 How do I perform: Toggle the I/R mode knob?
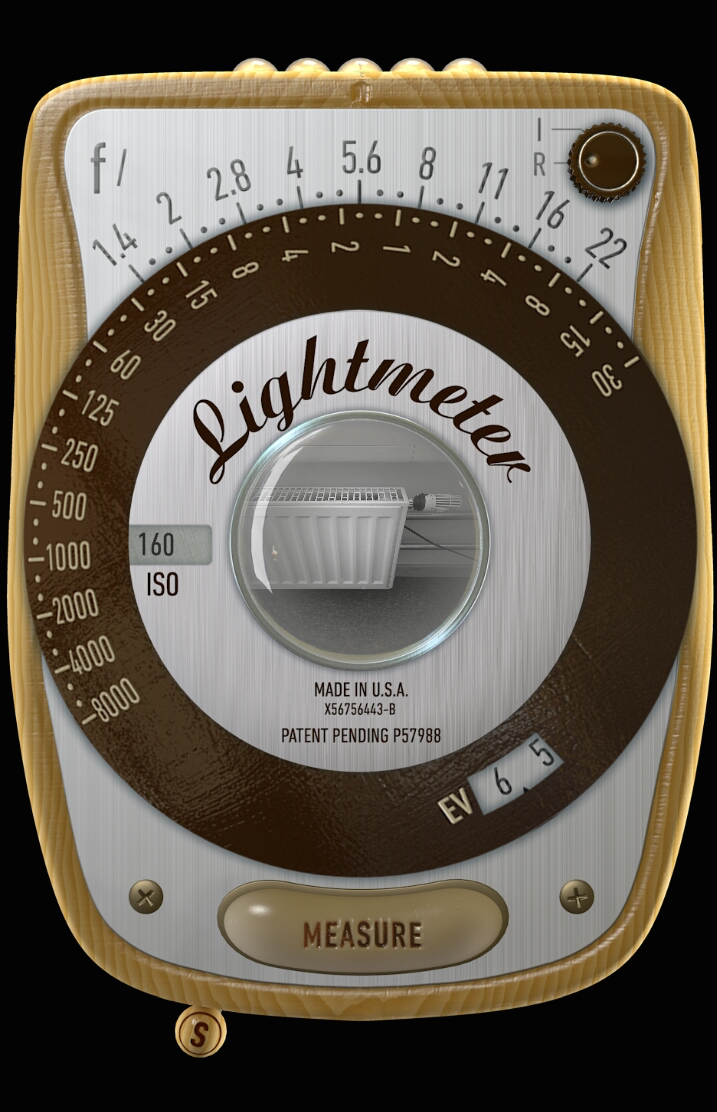point(606,161)
